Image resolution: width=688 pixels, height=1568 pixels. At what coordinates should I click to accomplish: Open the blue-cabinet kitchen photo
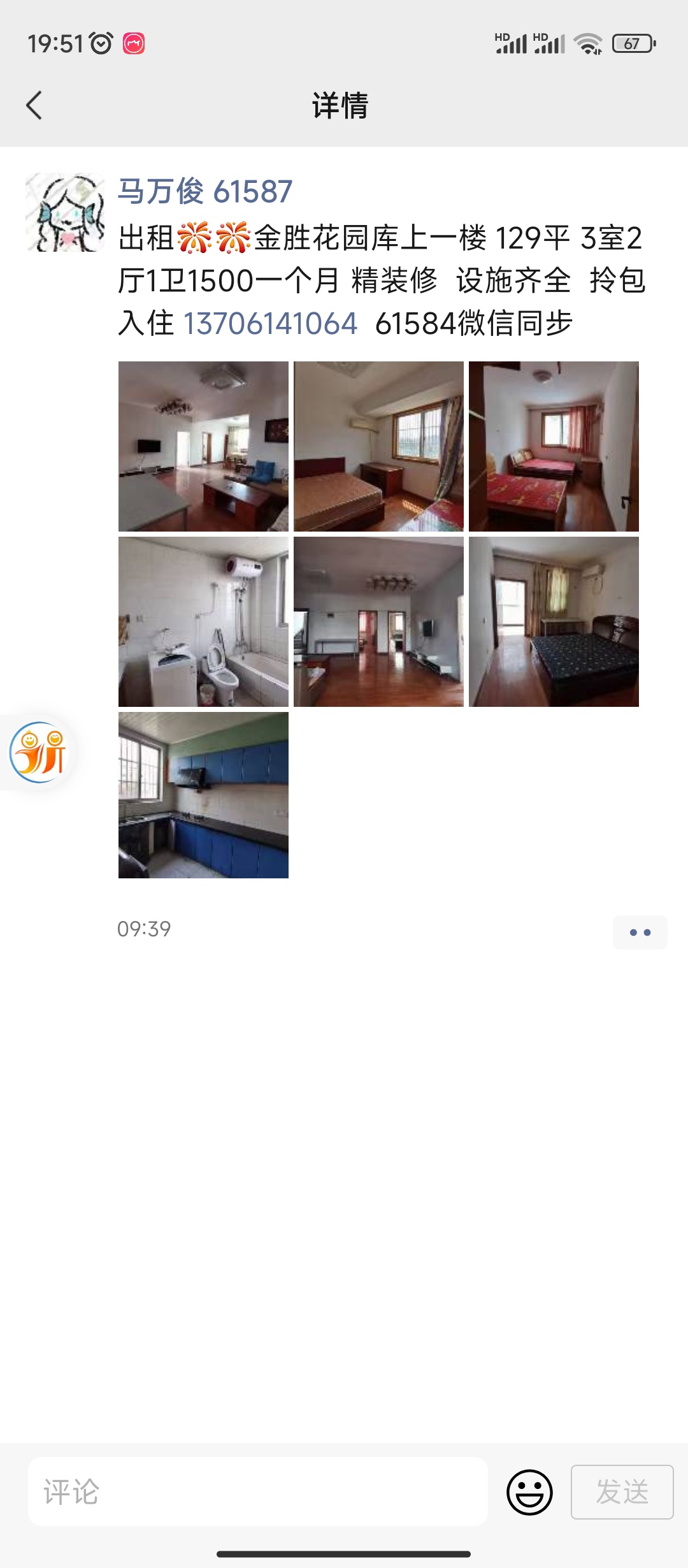click(x=203, y=795)
